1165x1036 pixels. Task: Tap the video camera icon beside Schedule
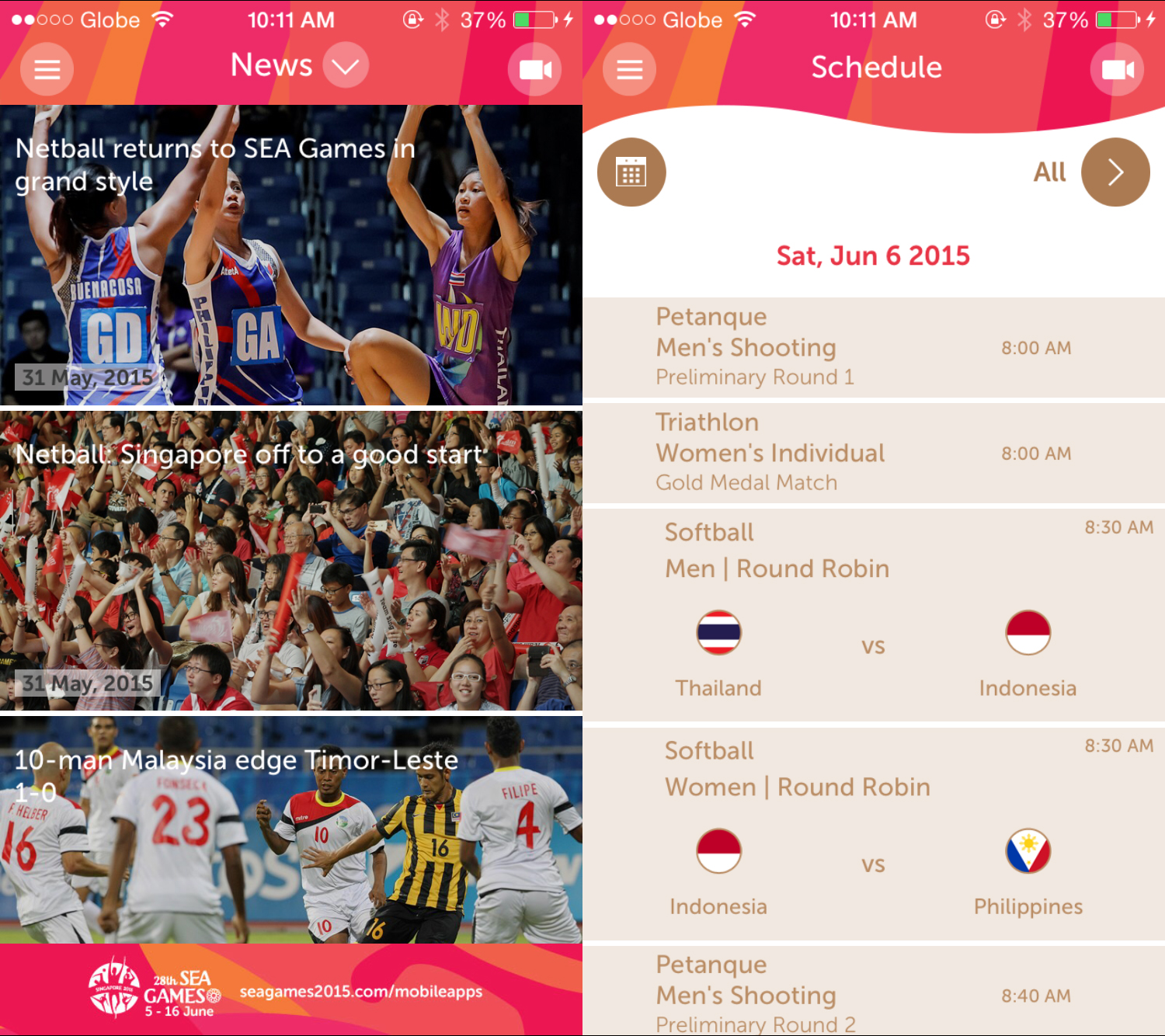point(1117,69)
